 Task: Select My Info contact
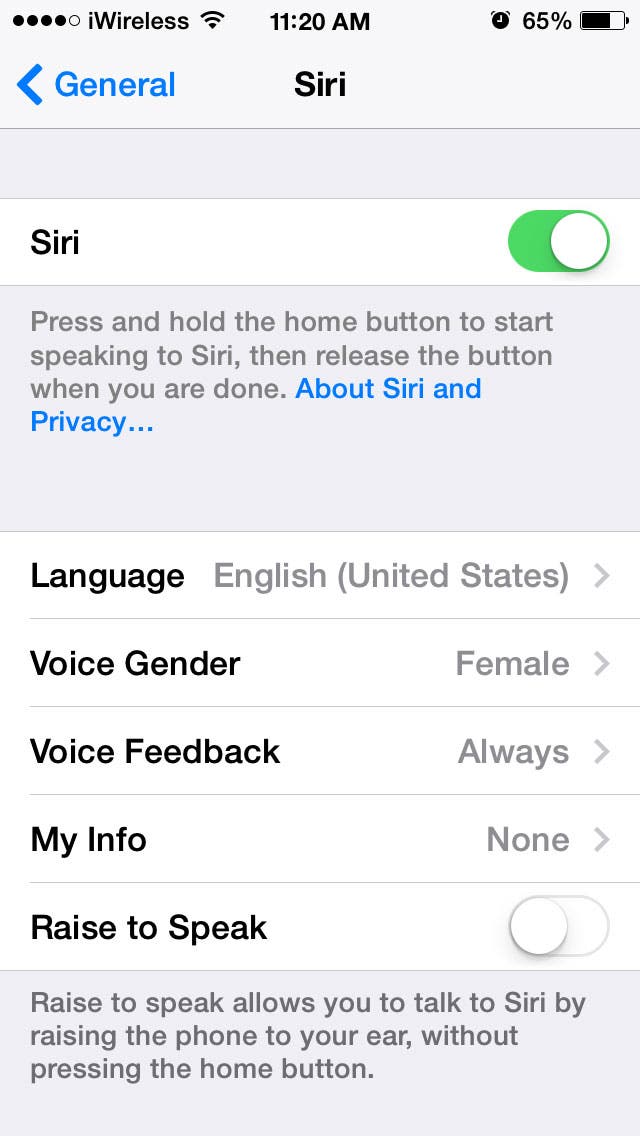(x=320, y=839)
